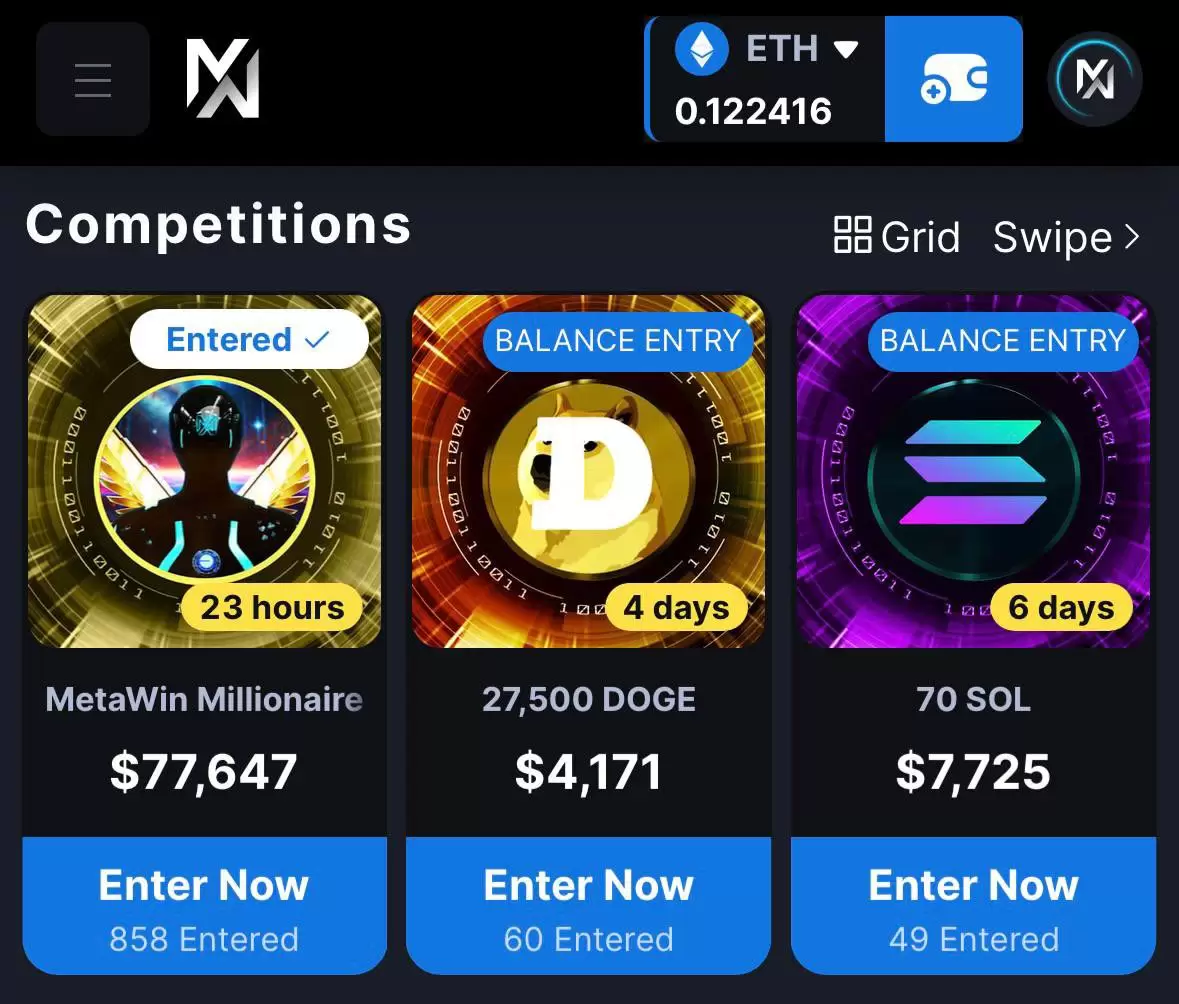Enter Now for MetaWin Millionaire
This screenshot has width=1179, height=1004.
pyautogui.click(x=204, y=905)
